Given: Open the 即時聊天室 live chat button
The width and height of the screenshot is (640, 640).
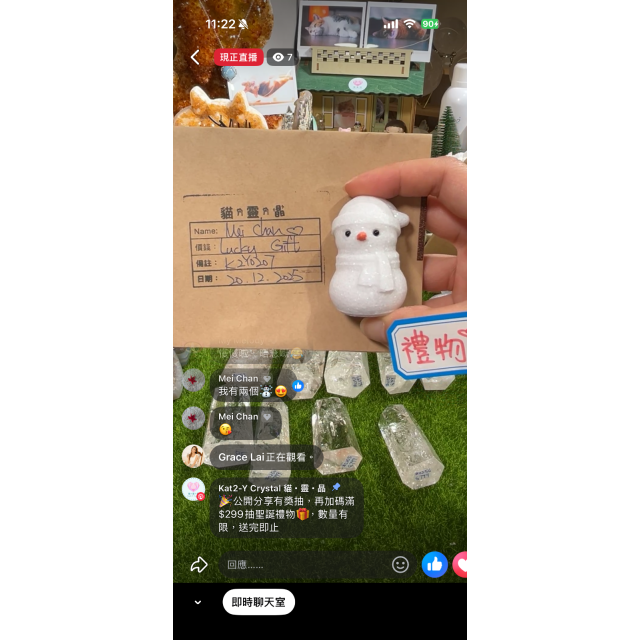Looking at the screenshot, I should (x=258, y=602).
